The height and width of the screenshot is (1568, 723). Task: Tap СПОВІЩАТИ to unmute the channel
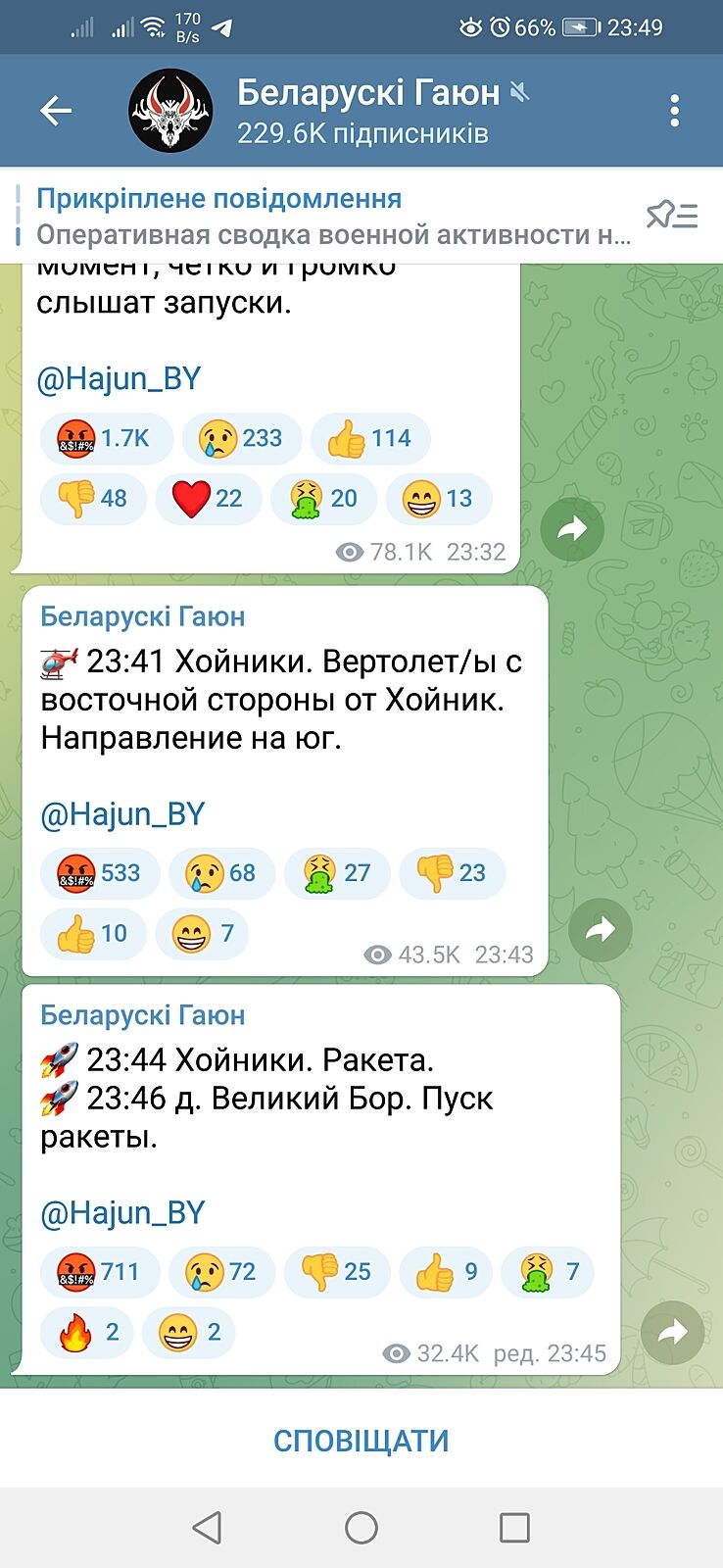[x=361, y=1441]
